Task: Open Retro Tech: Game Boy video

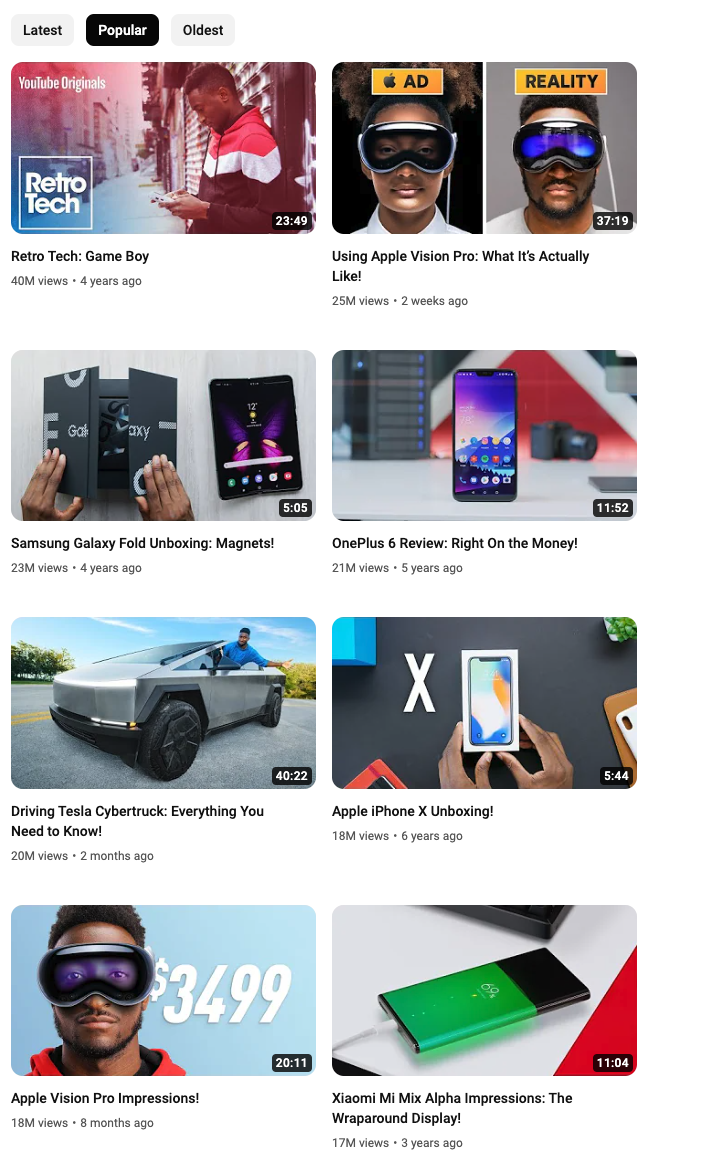Action: [163, 148]
